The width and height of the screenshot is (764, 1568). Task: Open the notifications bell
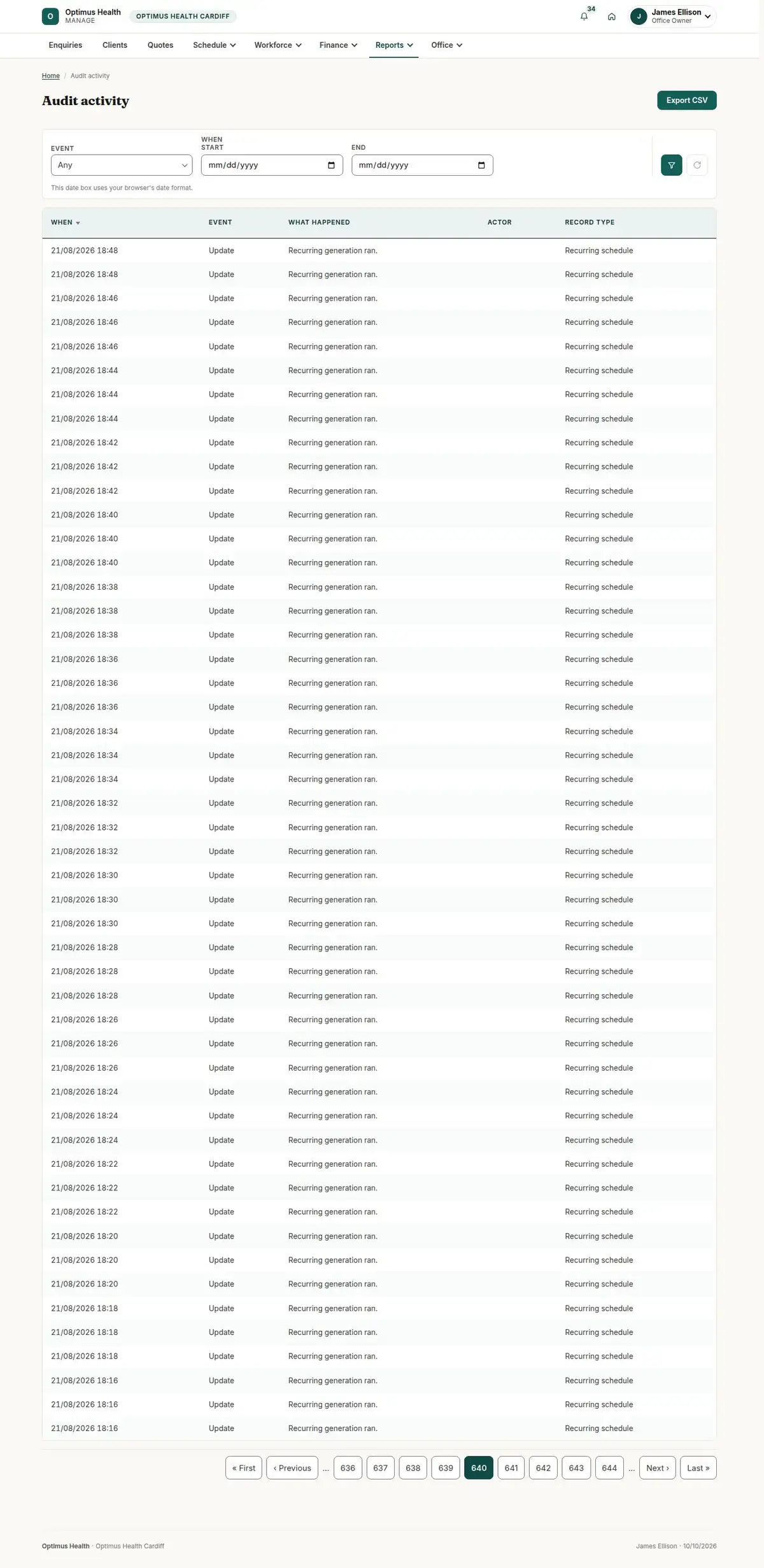[x=584, y=17]
